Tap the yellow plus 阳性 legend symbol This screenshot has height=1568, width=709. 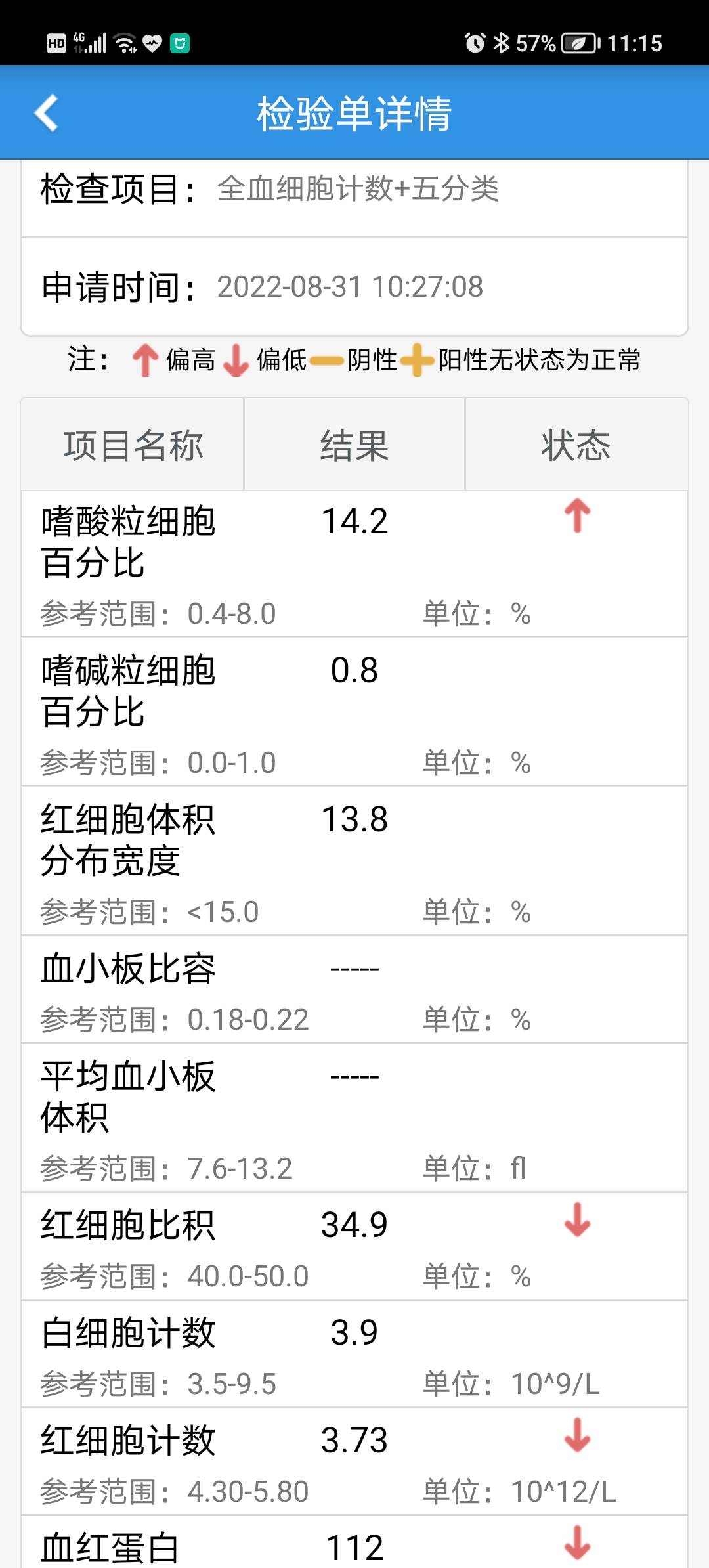[418, 360]
